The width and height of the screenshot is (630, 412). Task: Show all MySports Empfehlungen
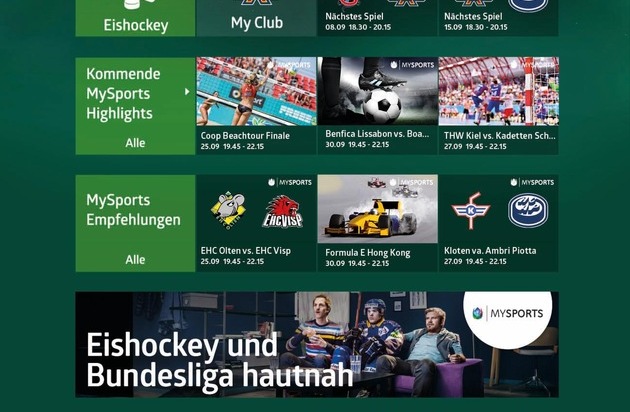135,260
